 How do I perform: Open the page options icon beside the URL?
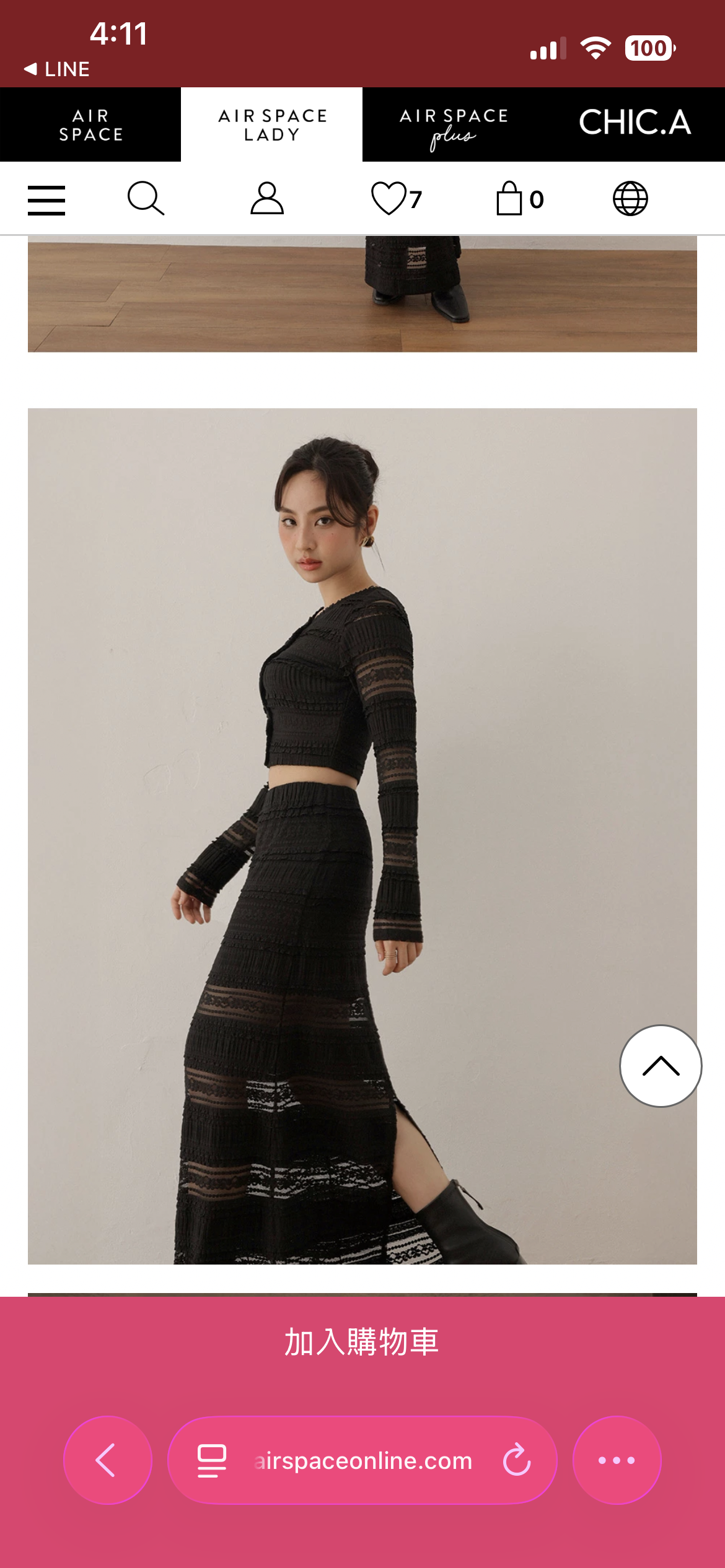pos(211,1460)
